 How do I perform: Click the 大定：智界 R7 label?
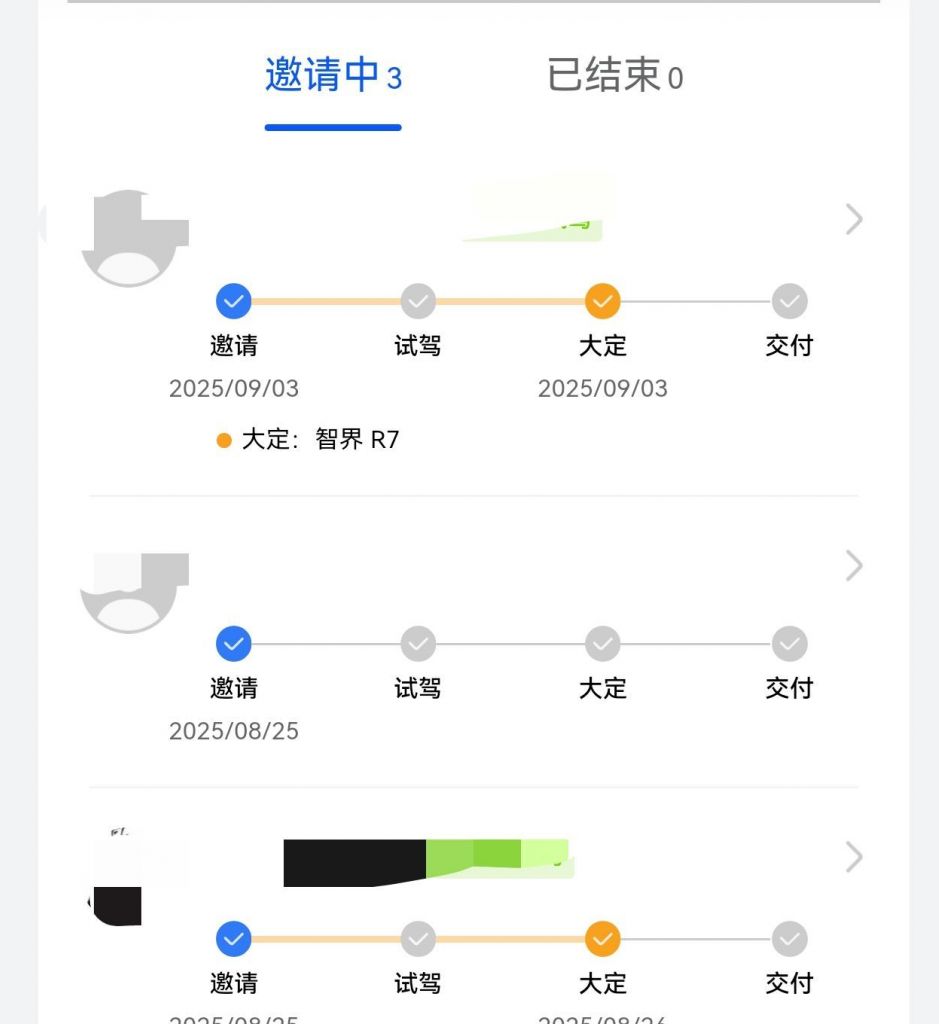pos(330,438)
